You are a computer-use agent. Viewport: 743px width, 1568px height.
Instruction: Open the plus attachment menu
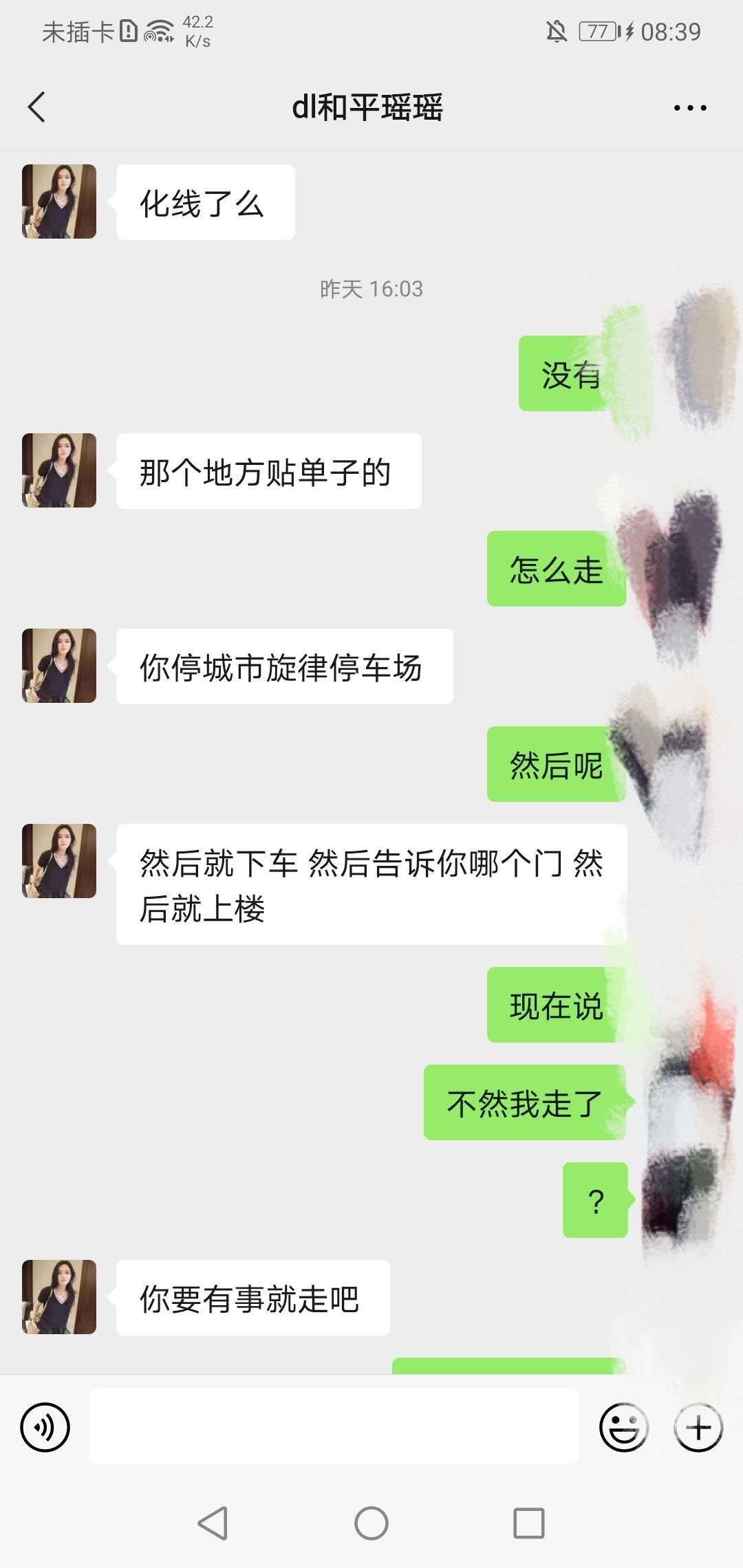(698, 1427)
